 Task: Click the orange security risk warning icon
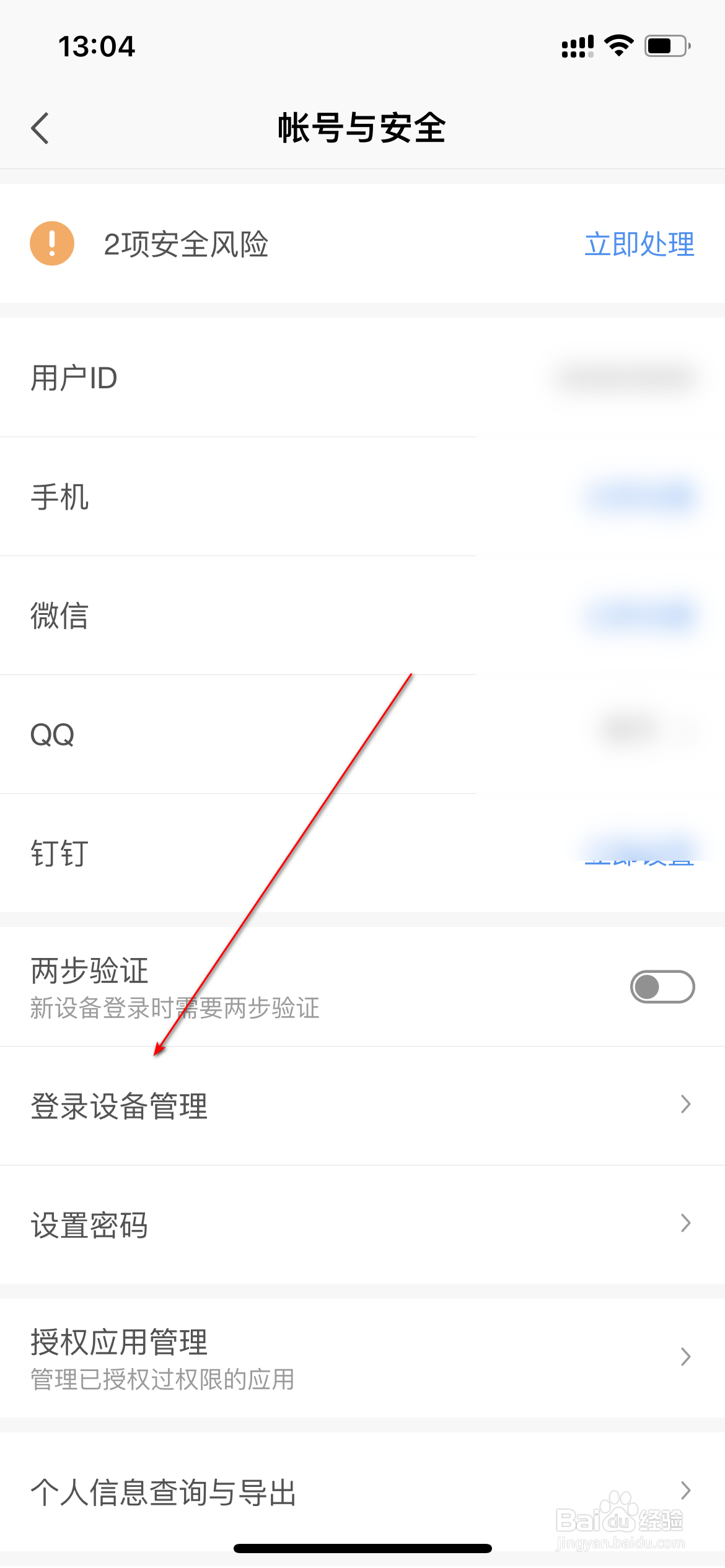click(x=52, y=243)
